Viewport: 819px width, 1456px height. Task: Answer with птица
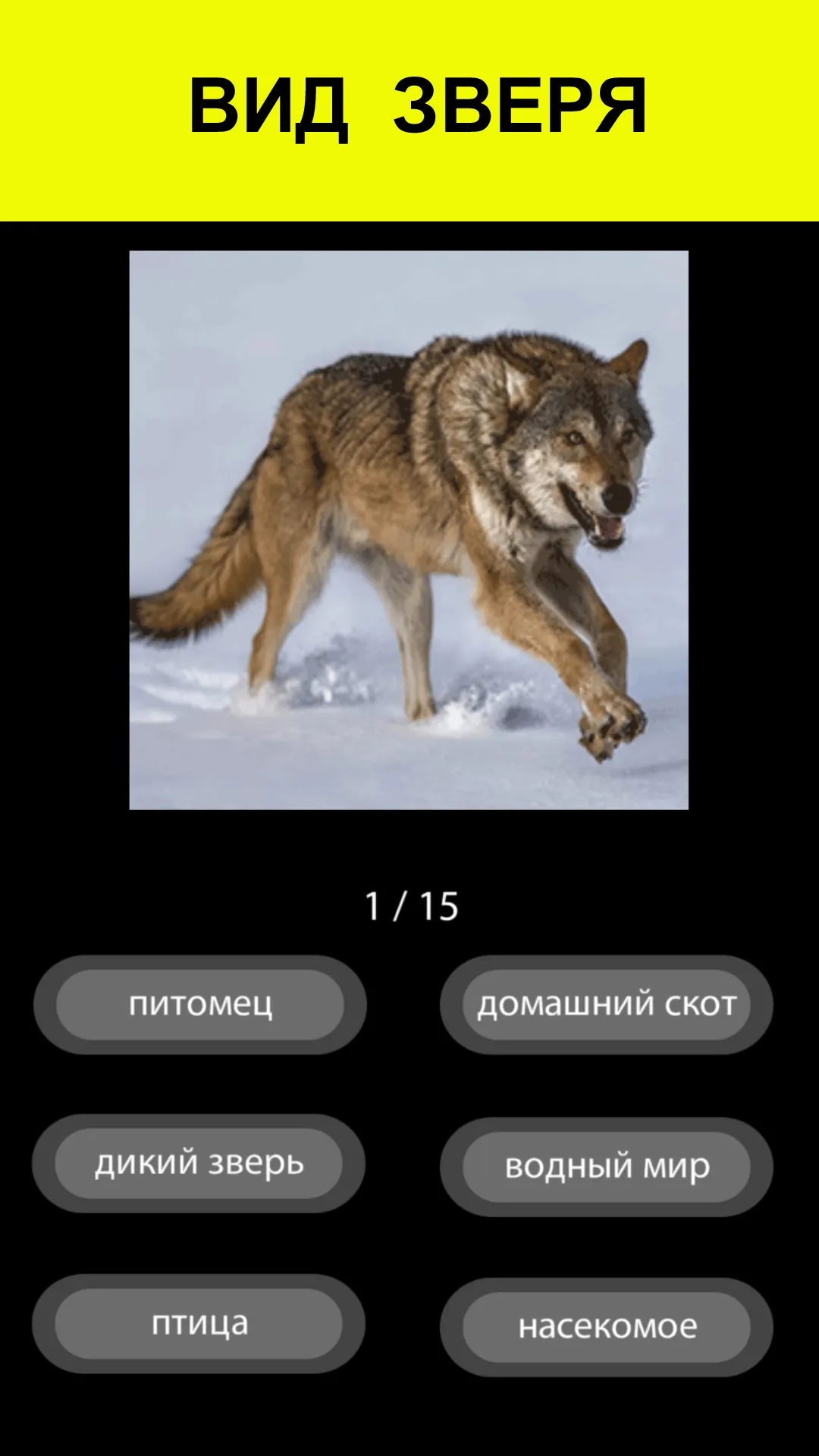(199, 1324)
